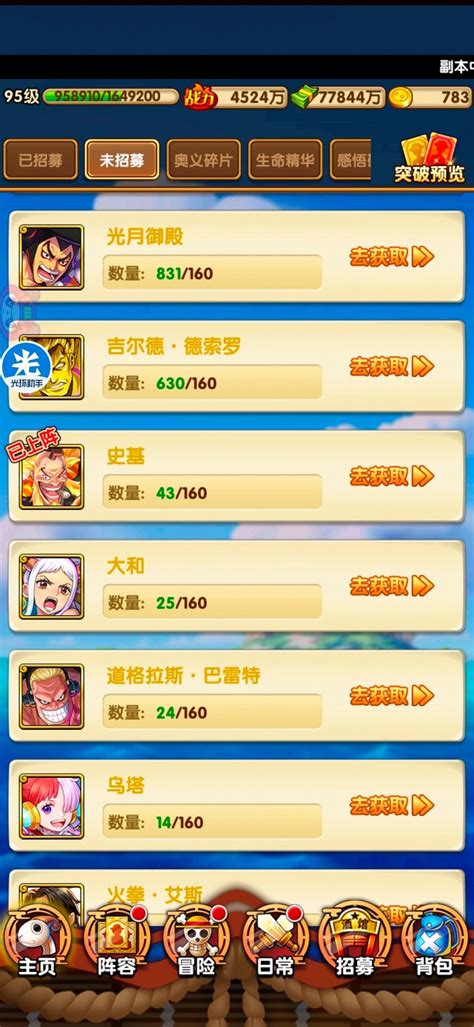Go to the 招募 recruit screen
Viewport: 474px width, 1027px height.
355,942
